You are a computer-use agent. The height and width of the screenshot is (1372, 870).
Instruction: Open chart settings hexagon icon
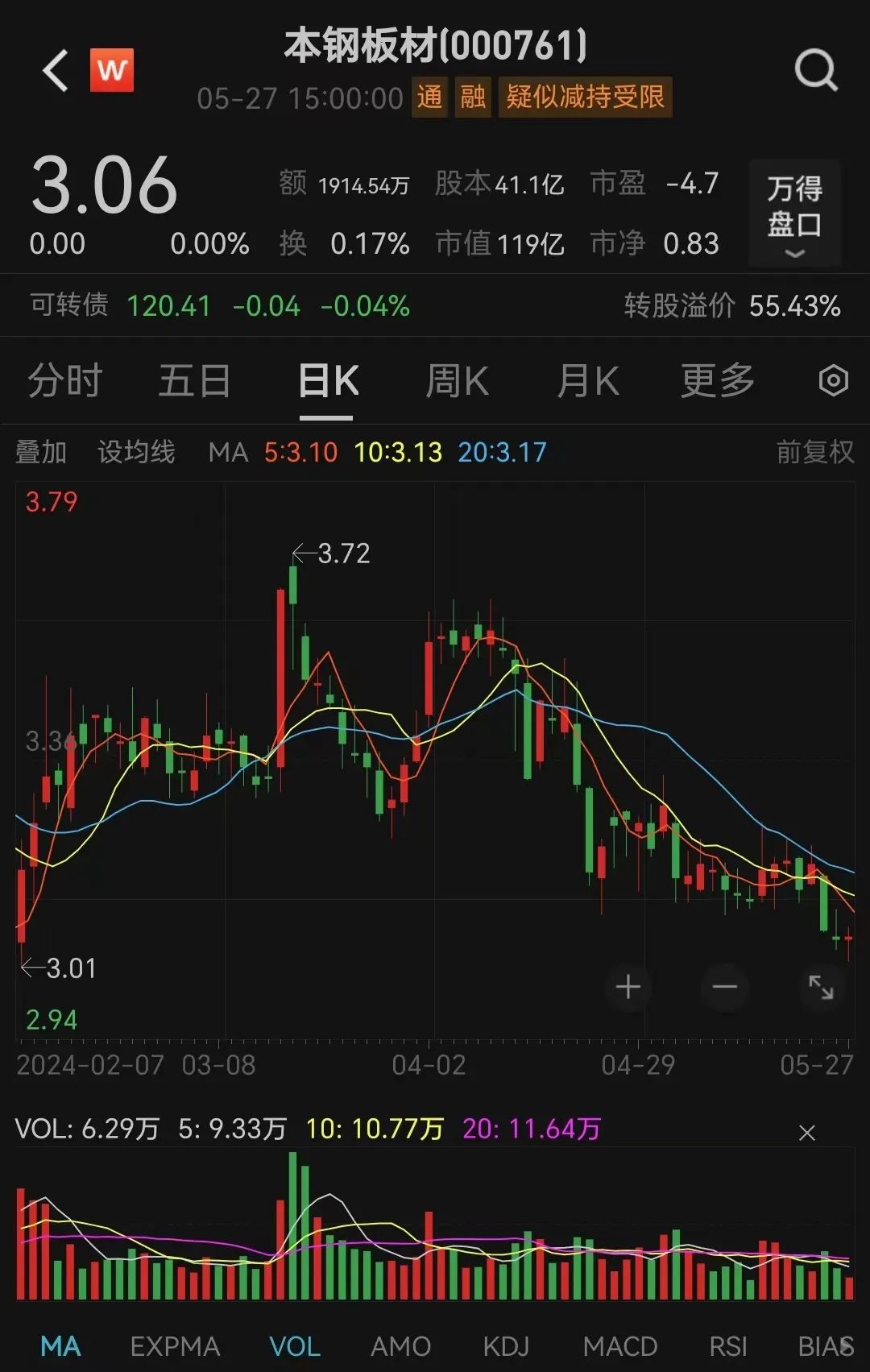[833, 381]
